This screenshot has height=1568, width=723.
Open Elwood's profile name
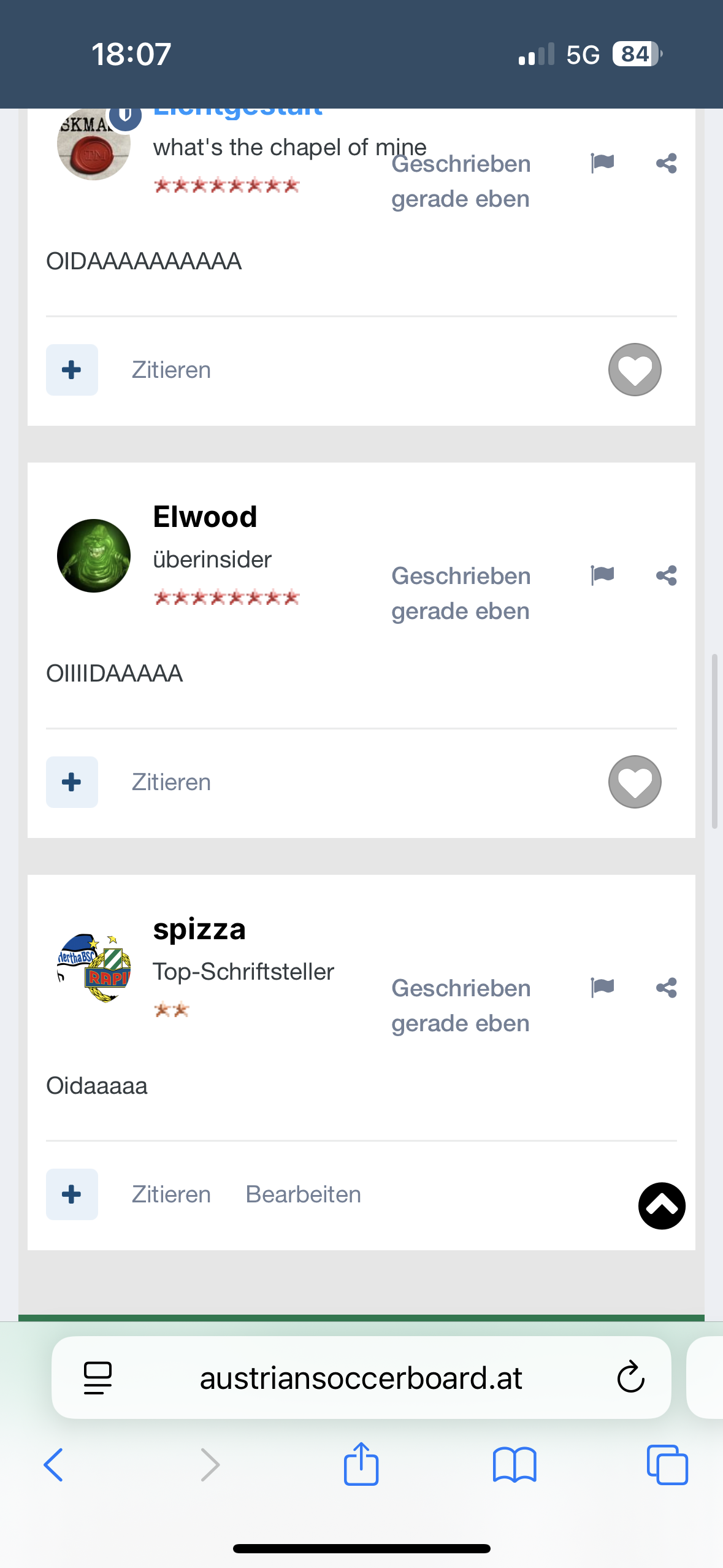205,517
